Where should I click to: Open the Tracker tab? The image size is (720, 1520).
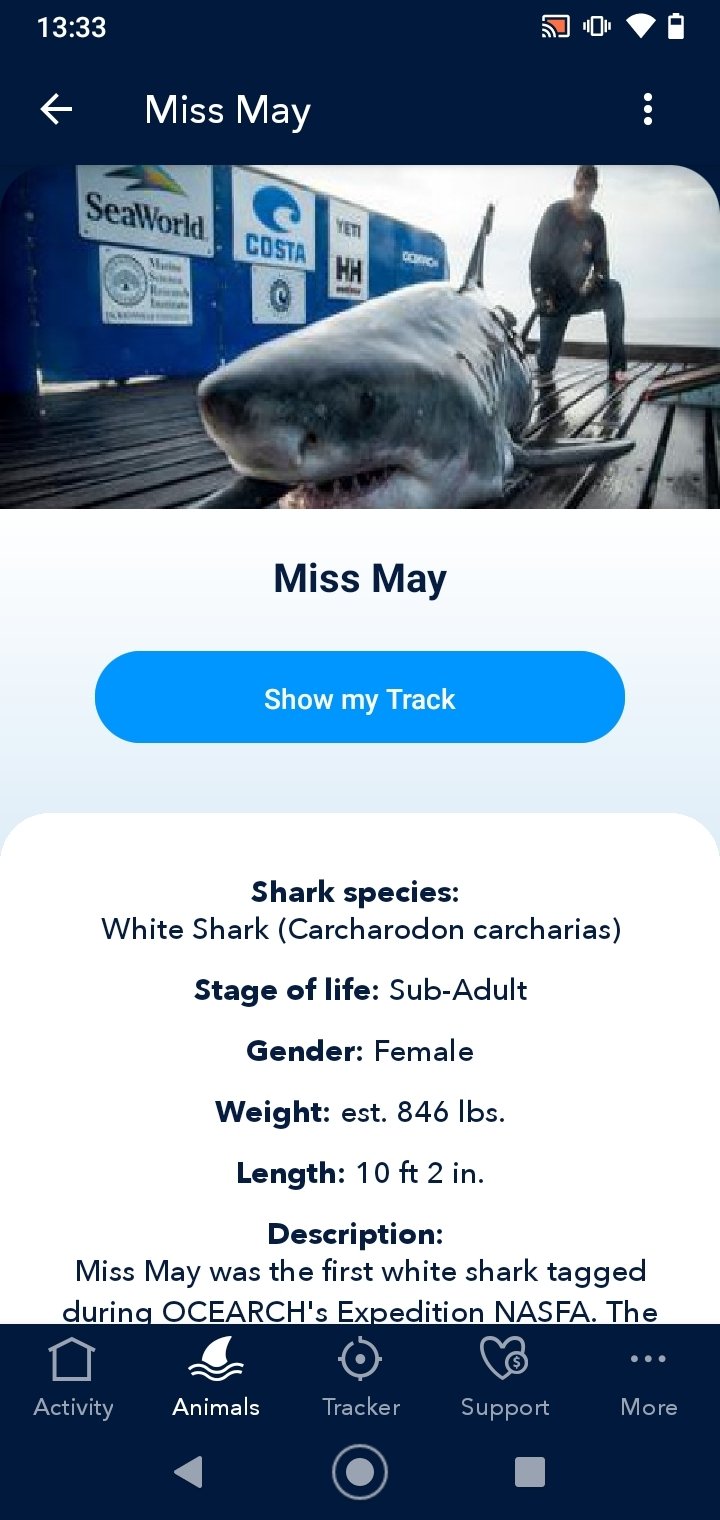tap(360, 1379)
